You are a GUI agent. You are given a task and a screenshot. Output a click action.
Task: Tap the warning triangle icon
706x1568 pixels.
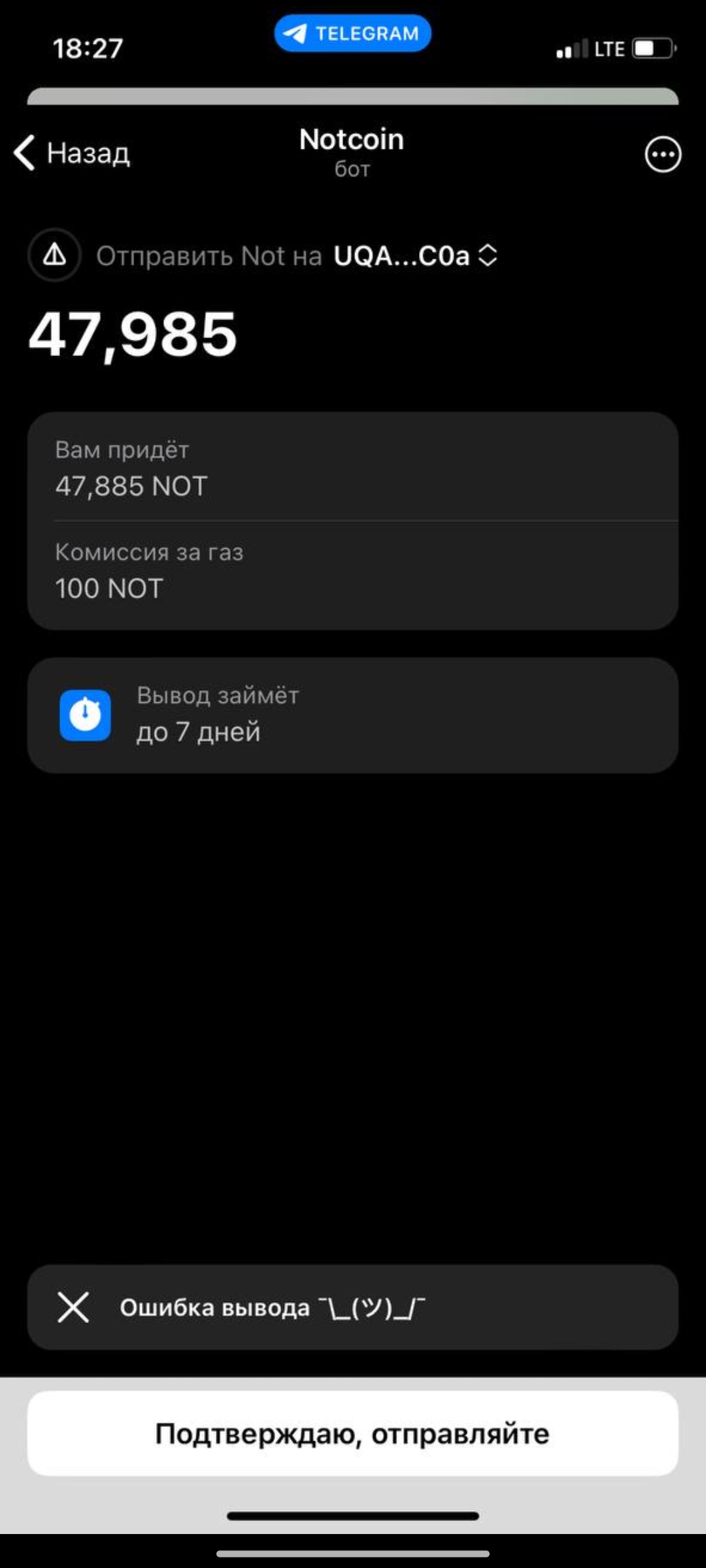pos(55,255)
